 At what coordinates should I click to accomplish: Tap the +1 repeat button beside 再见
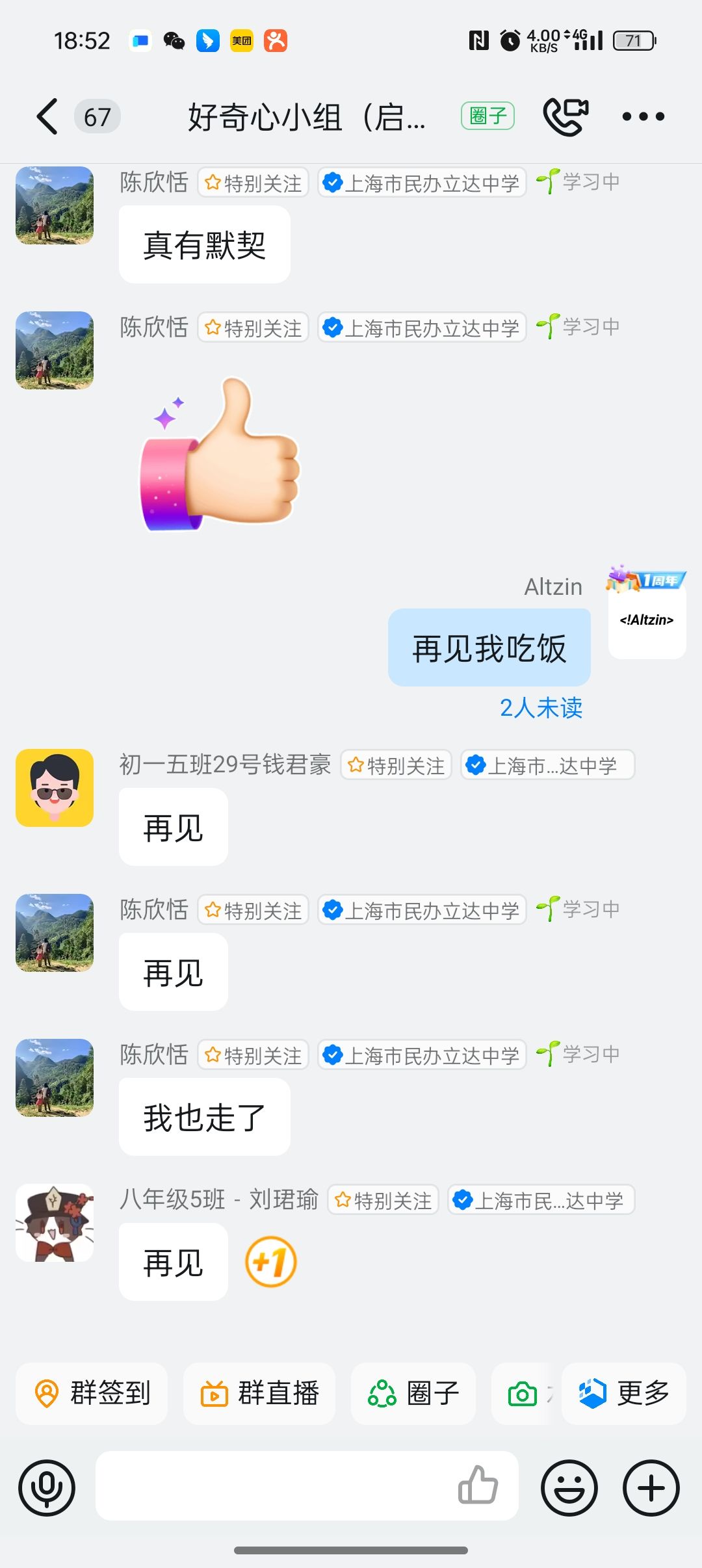coord(271,1262)
